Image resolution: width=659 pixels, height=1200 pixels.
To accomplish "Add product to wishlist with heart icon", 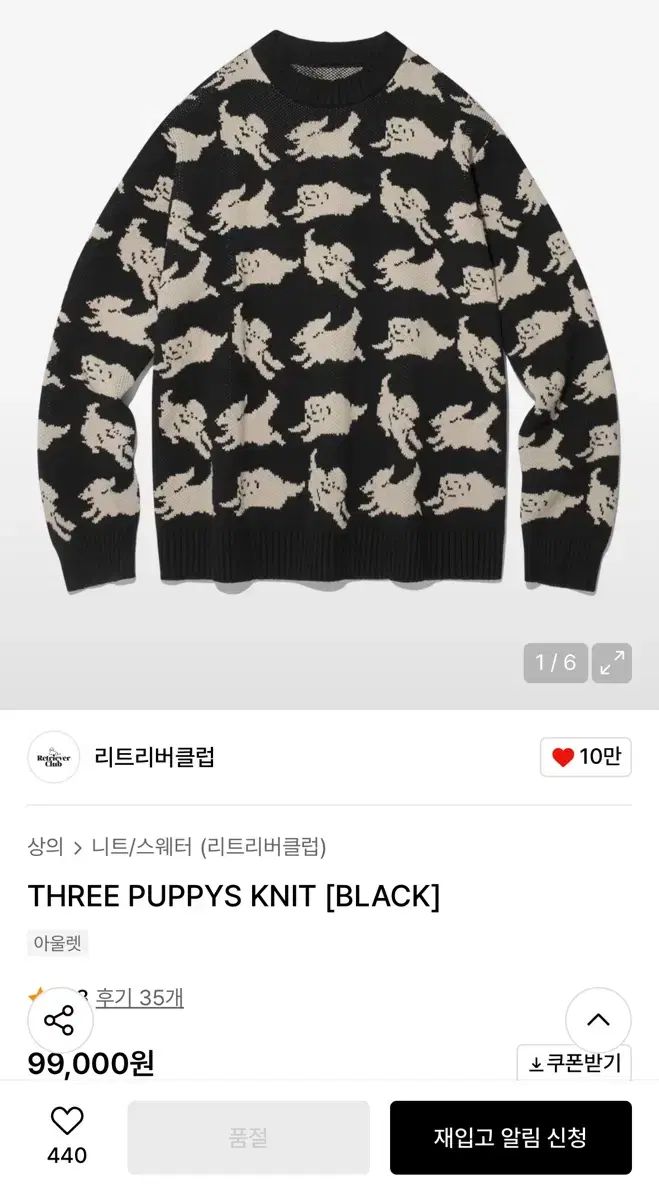I will tap(67, 1123).
